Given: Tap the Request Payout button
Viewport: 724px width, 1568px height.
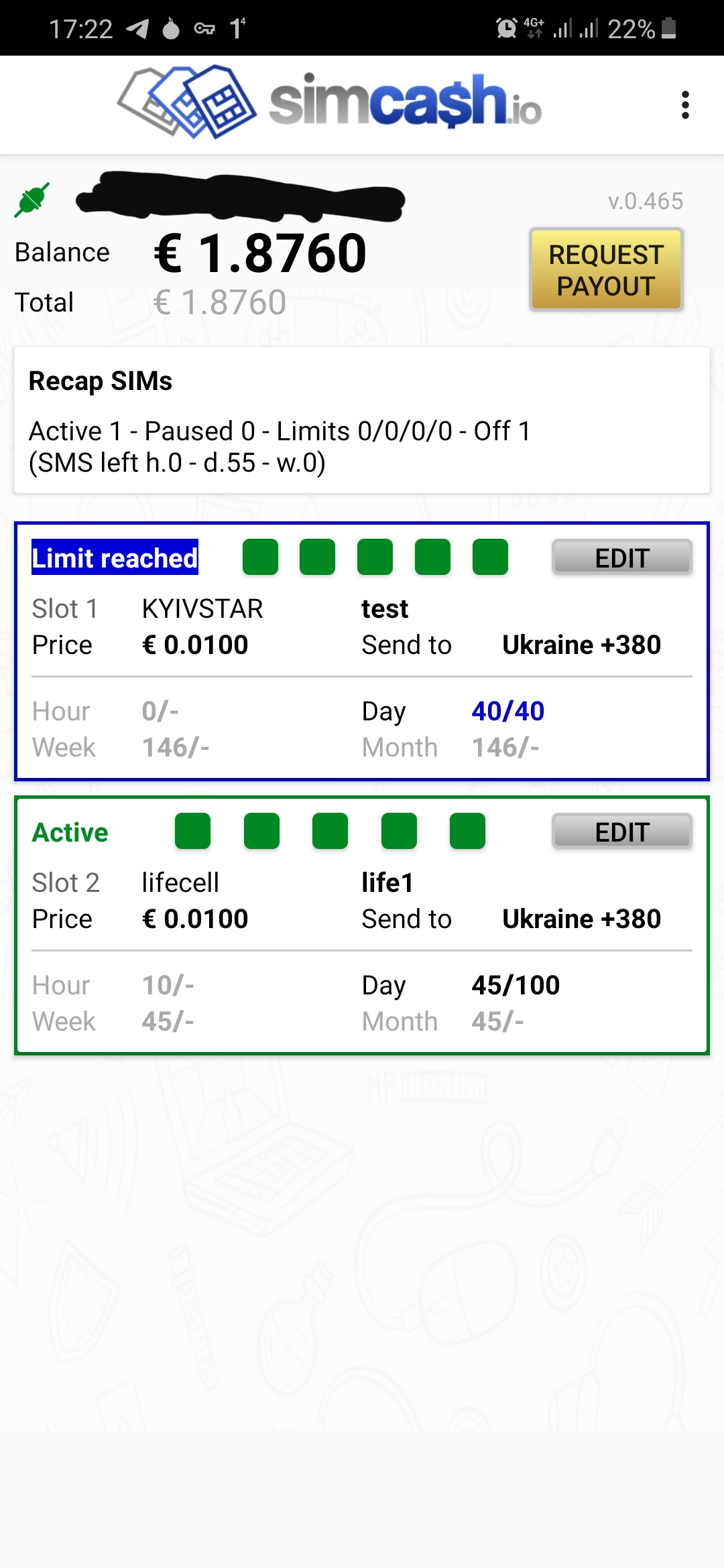Looking at the screenshot, I should [606, 270].
